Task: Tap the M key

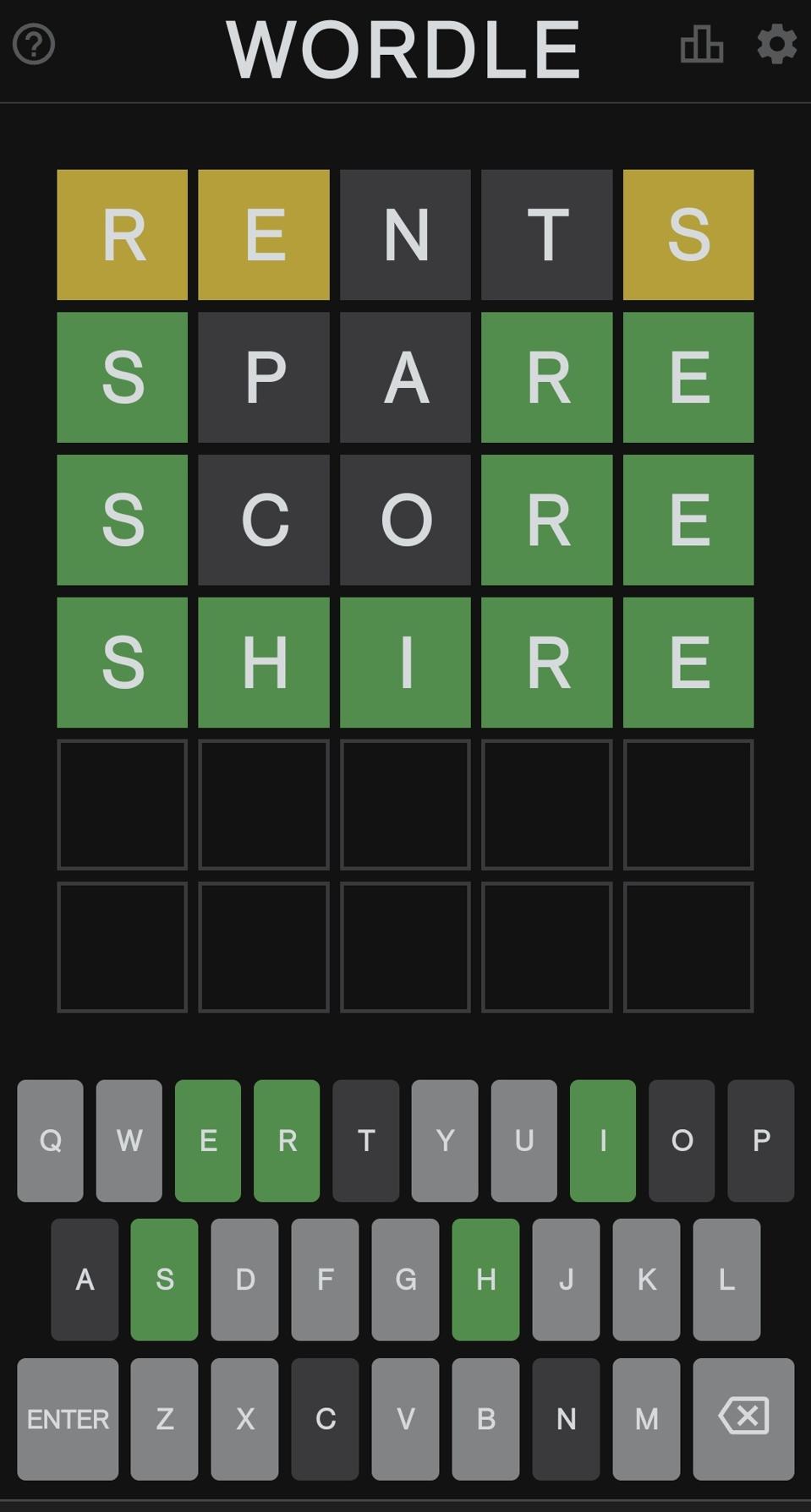Action: click(646, 1418)
